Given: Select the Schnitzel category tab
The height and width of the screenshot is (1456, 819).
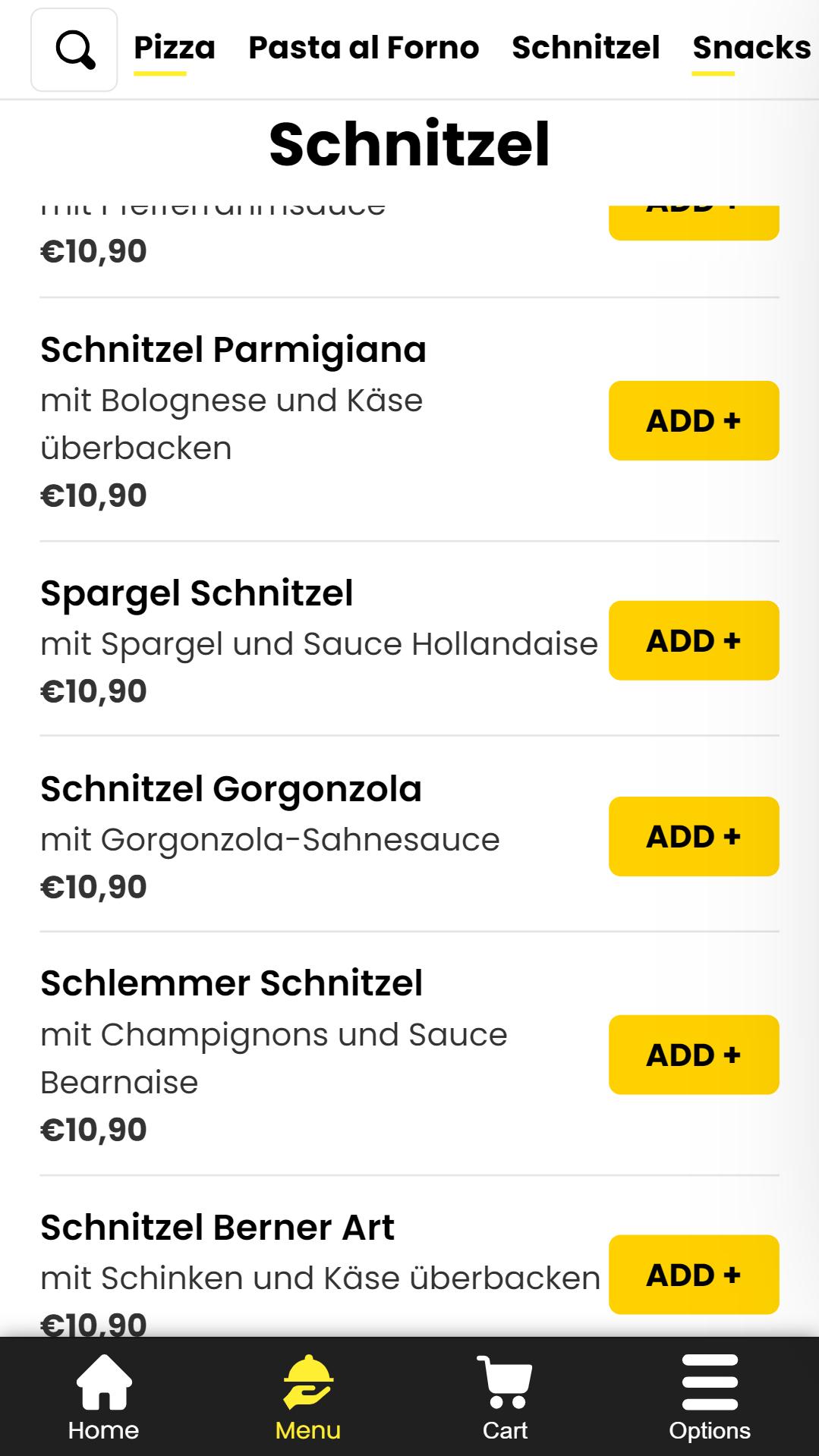Looking at the screenshot, I should tap(585, 48).
